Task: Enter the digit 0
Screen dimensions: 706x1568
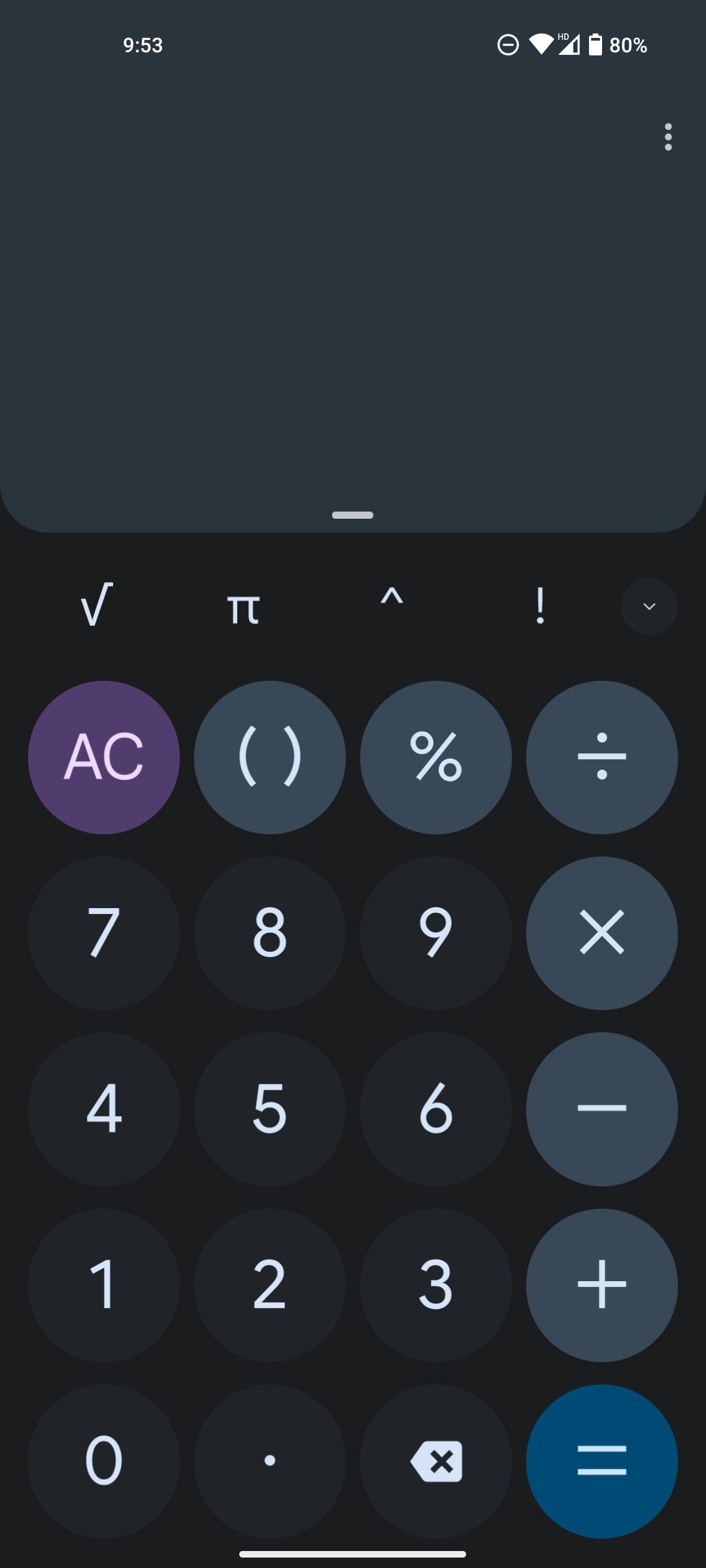Action: click(x=104, y=1461)
